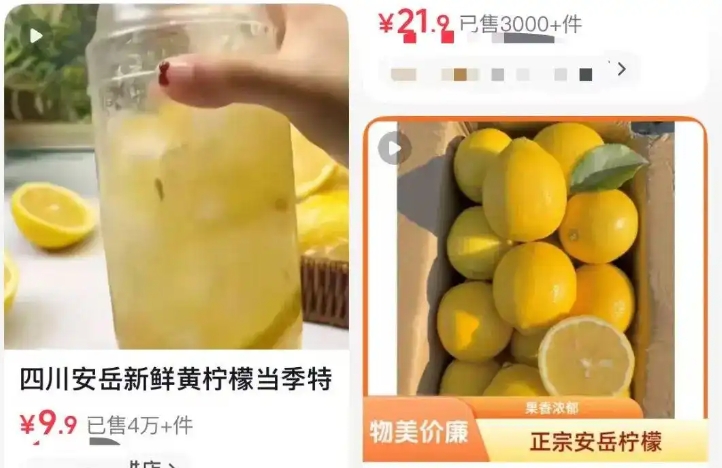
Task: Open the 四川安岳新鲜黄柠檬 product card
Action: point(175,380)
